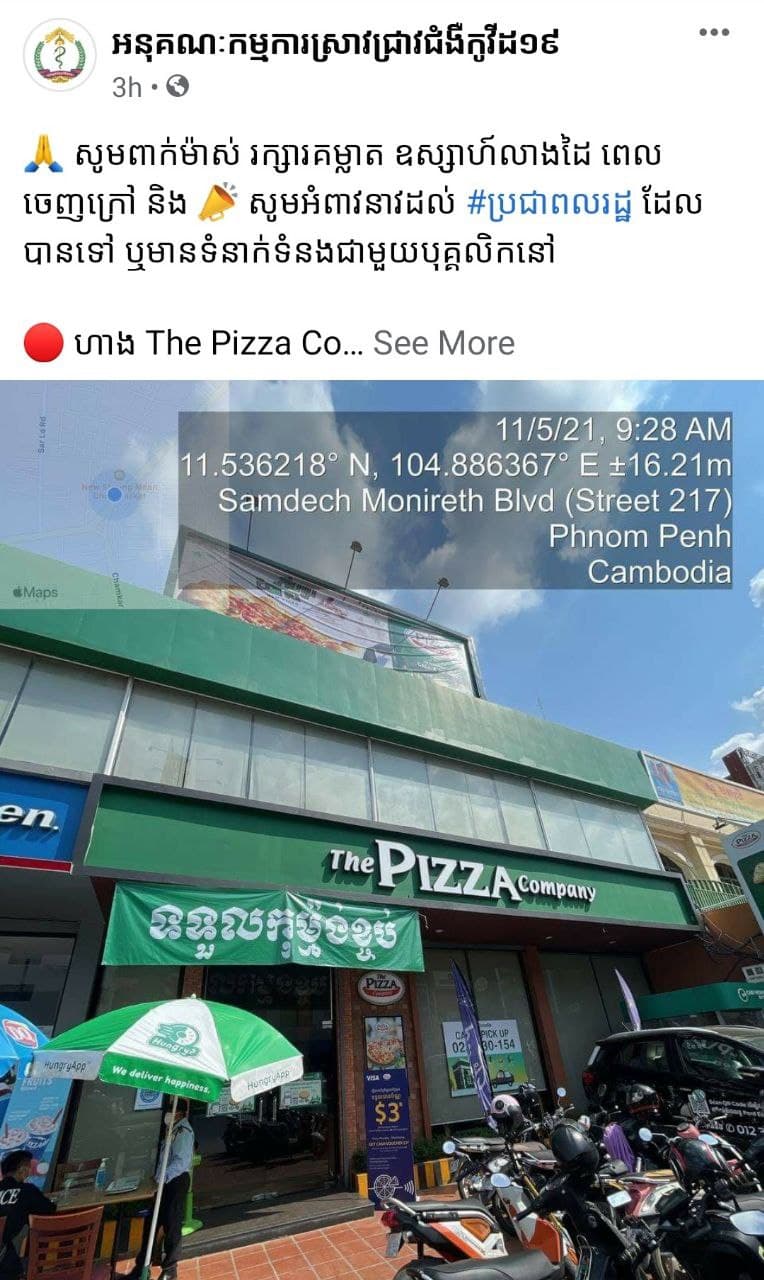Open the page's profile picture

[x=60, y=55]
